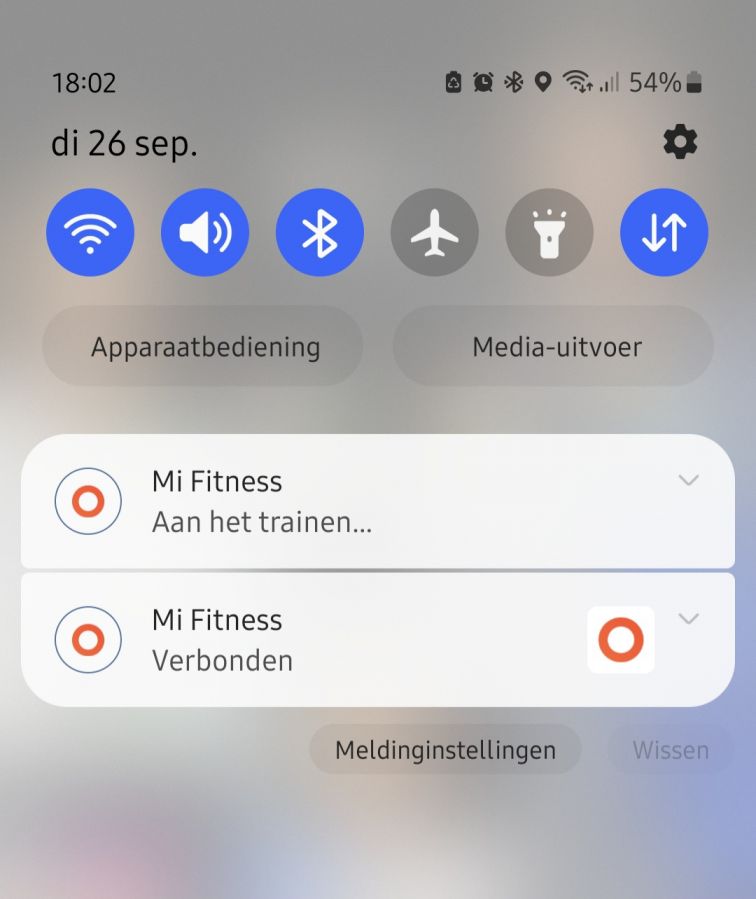
Task: Open settings via the gear icon
Action: coord(681,142)
